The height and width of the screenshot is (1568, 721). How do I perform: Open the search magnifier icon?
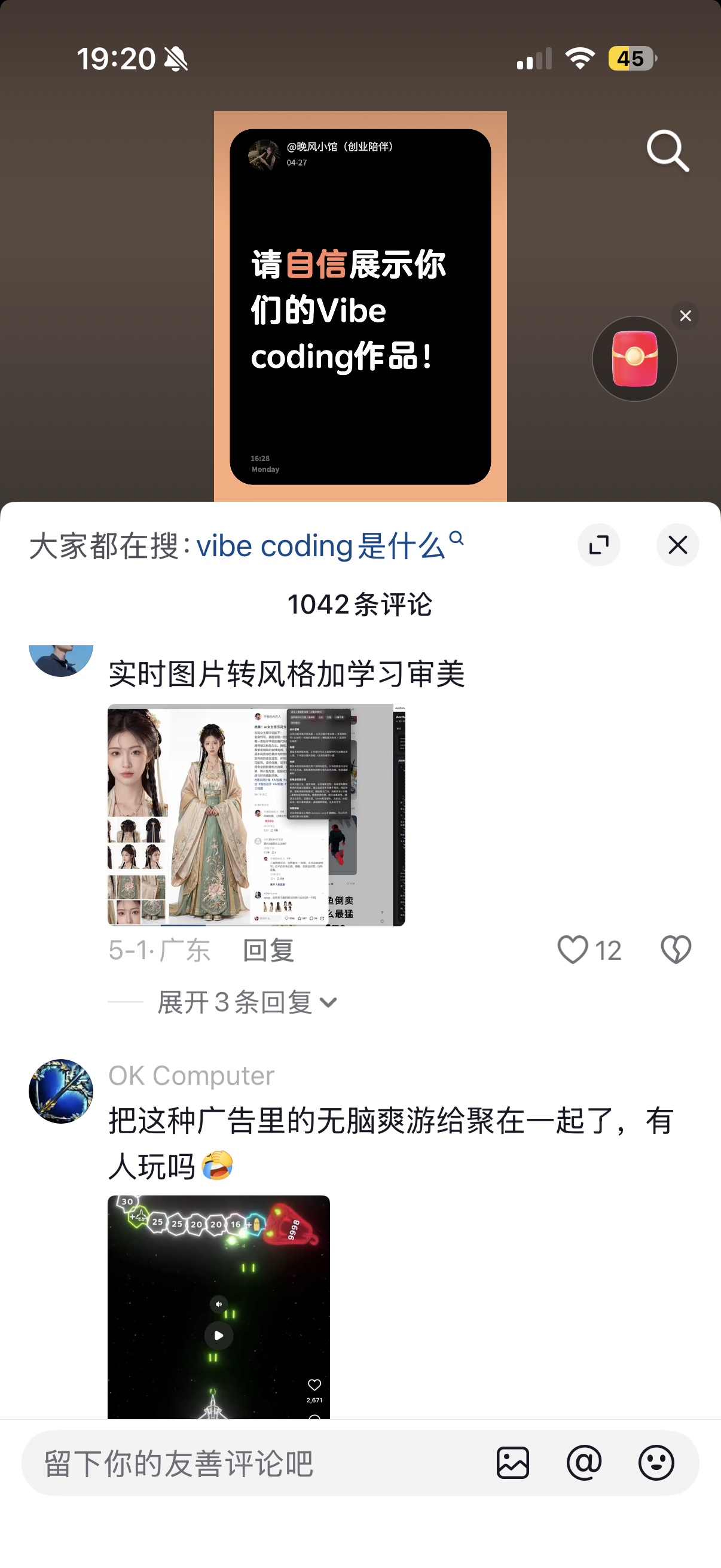[667, 150]
